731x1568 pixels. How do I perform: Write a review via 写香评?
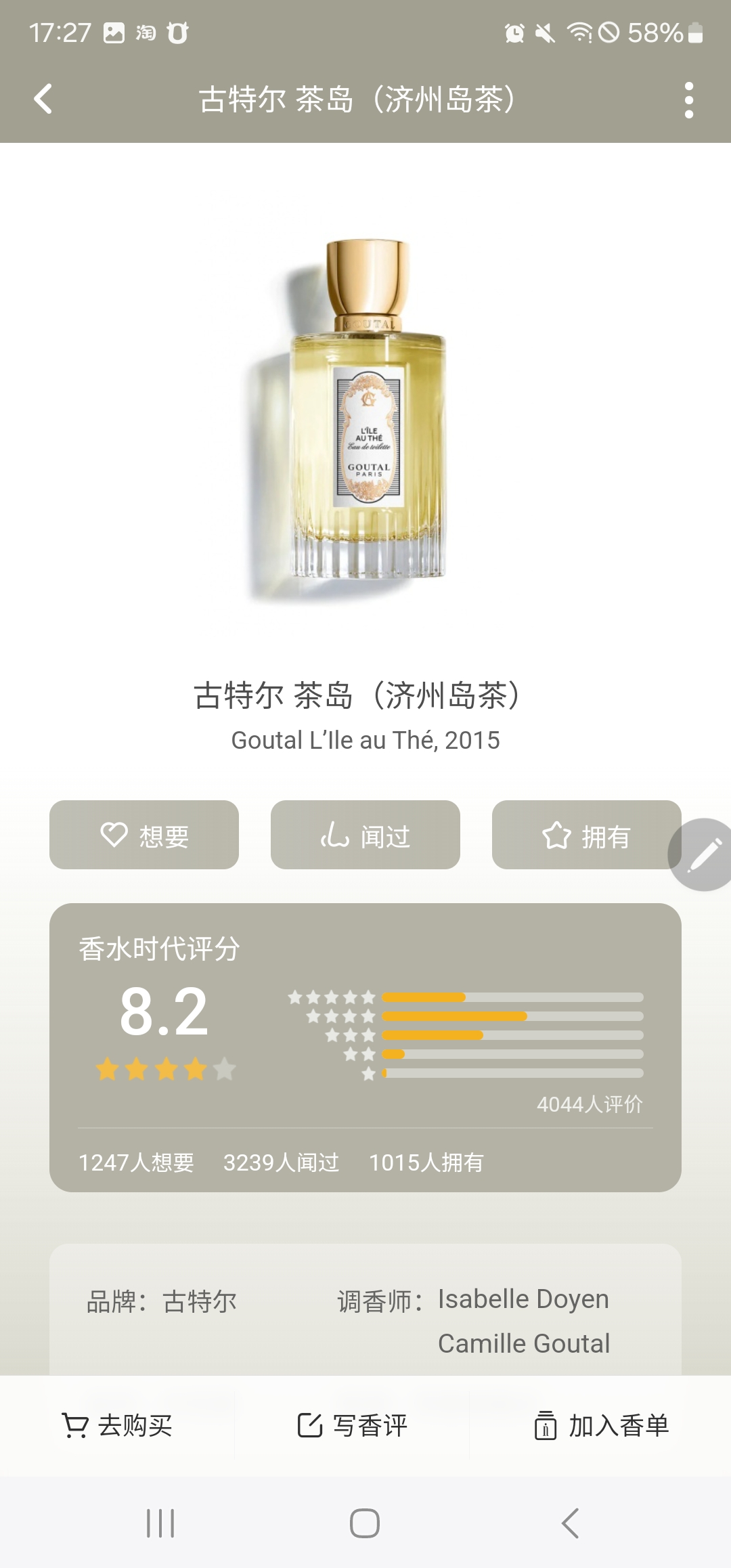pos(352,1425)
